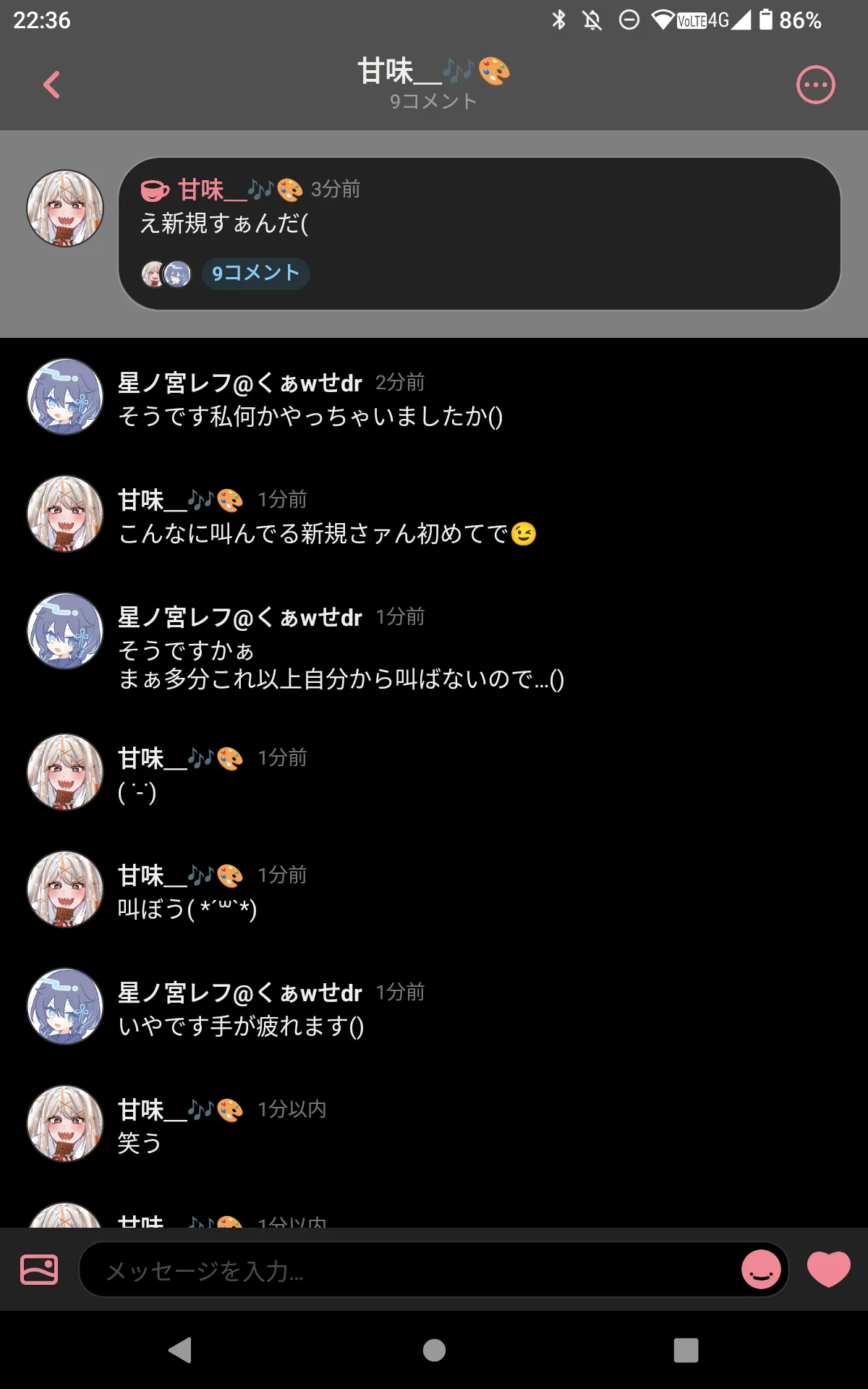Screen dimensions: 868x1389
Task: Tap the system back navigation button
Action: (x=180, y=1350)
